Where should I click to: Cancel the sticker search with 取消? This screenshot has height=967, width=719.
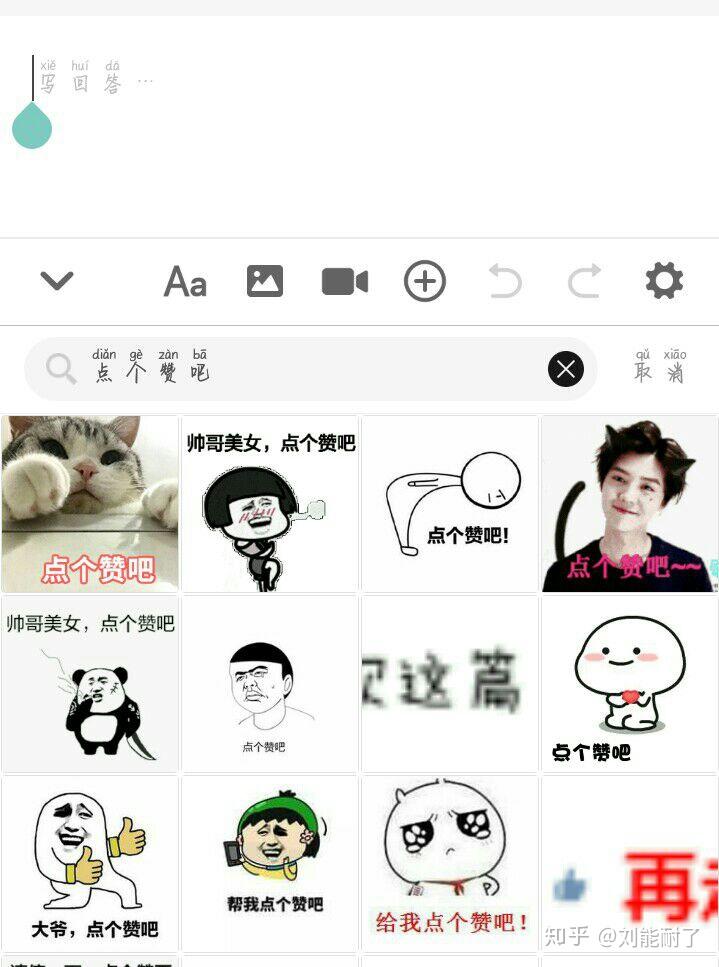[x=660, y=370]
